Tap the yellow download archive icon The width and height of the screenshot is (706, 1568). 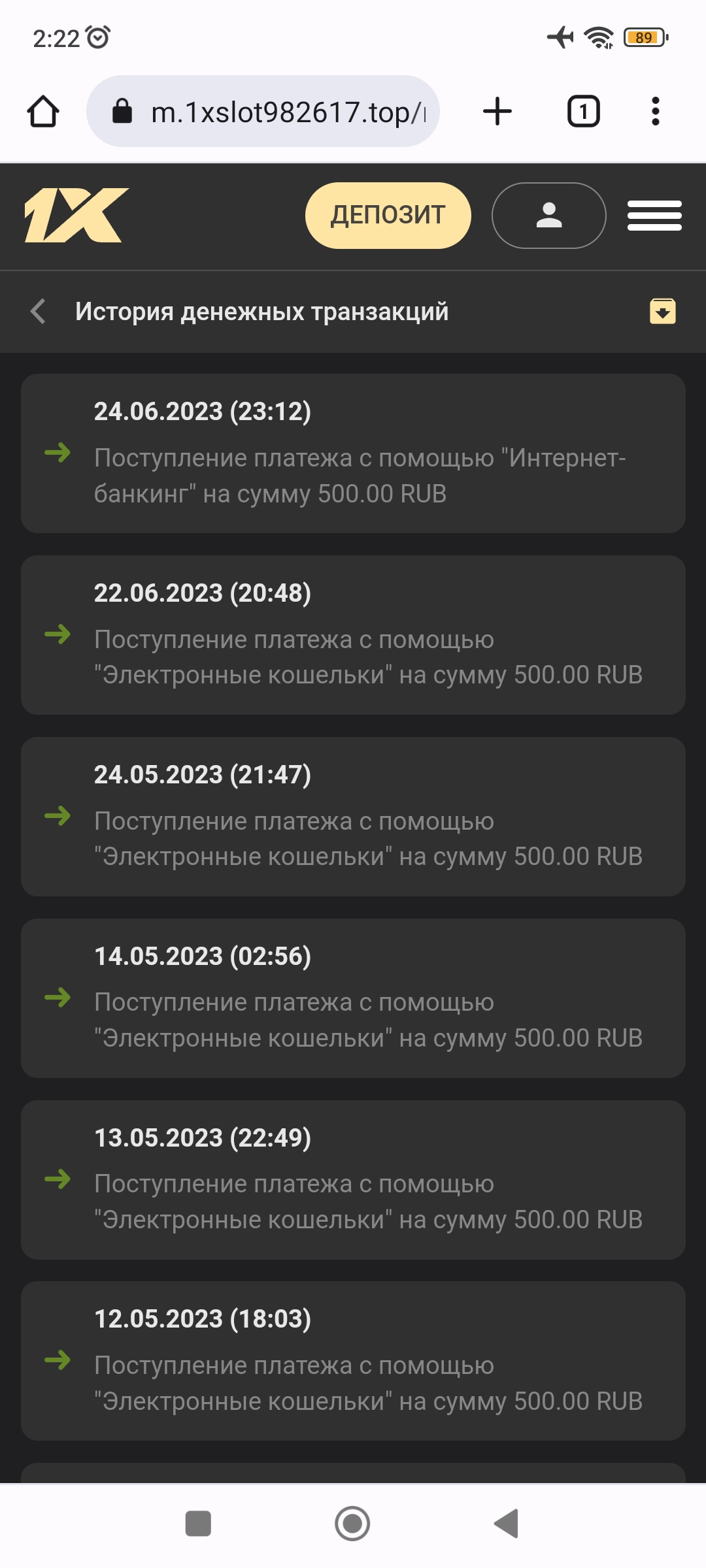[662, 312]
